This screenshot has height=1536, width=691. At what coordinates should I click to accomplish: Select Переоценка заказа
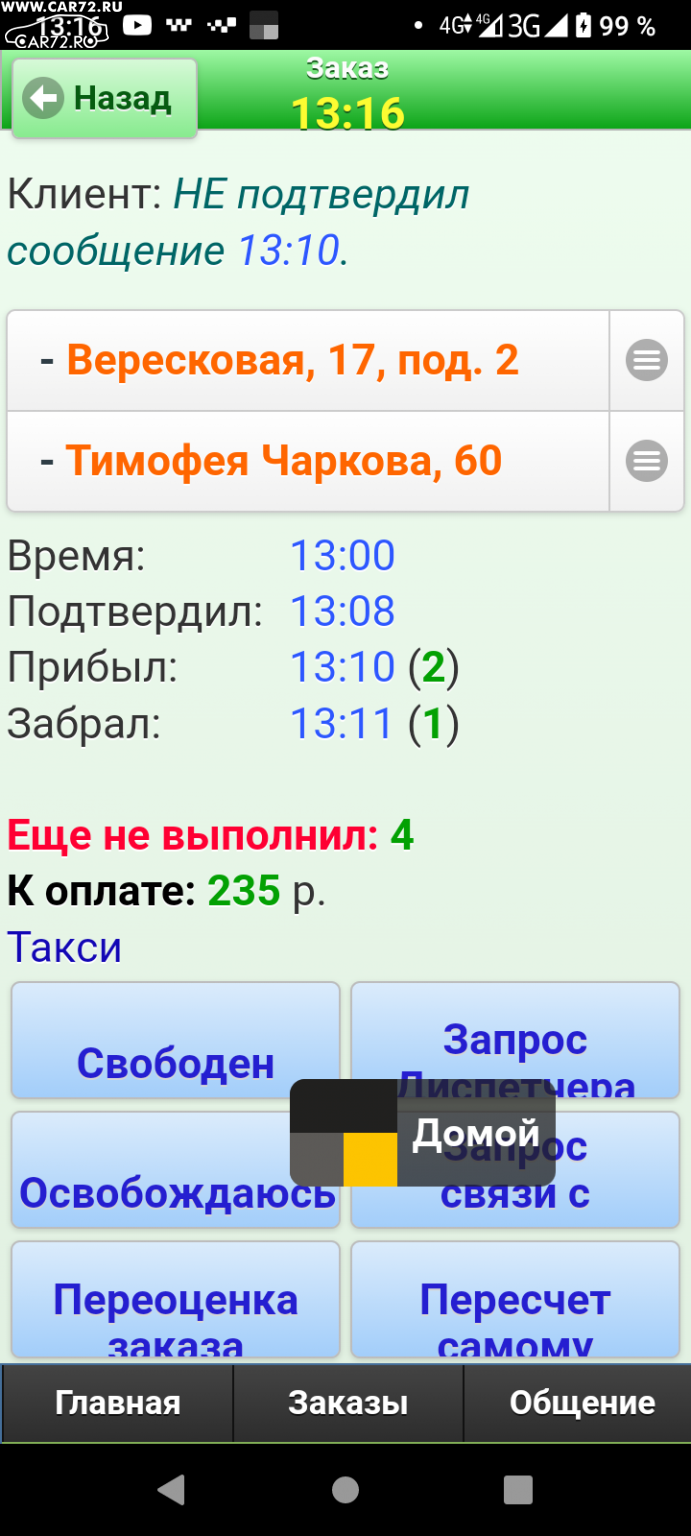pyautogui.click(x=176, y=1299)
